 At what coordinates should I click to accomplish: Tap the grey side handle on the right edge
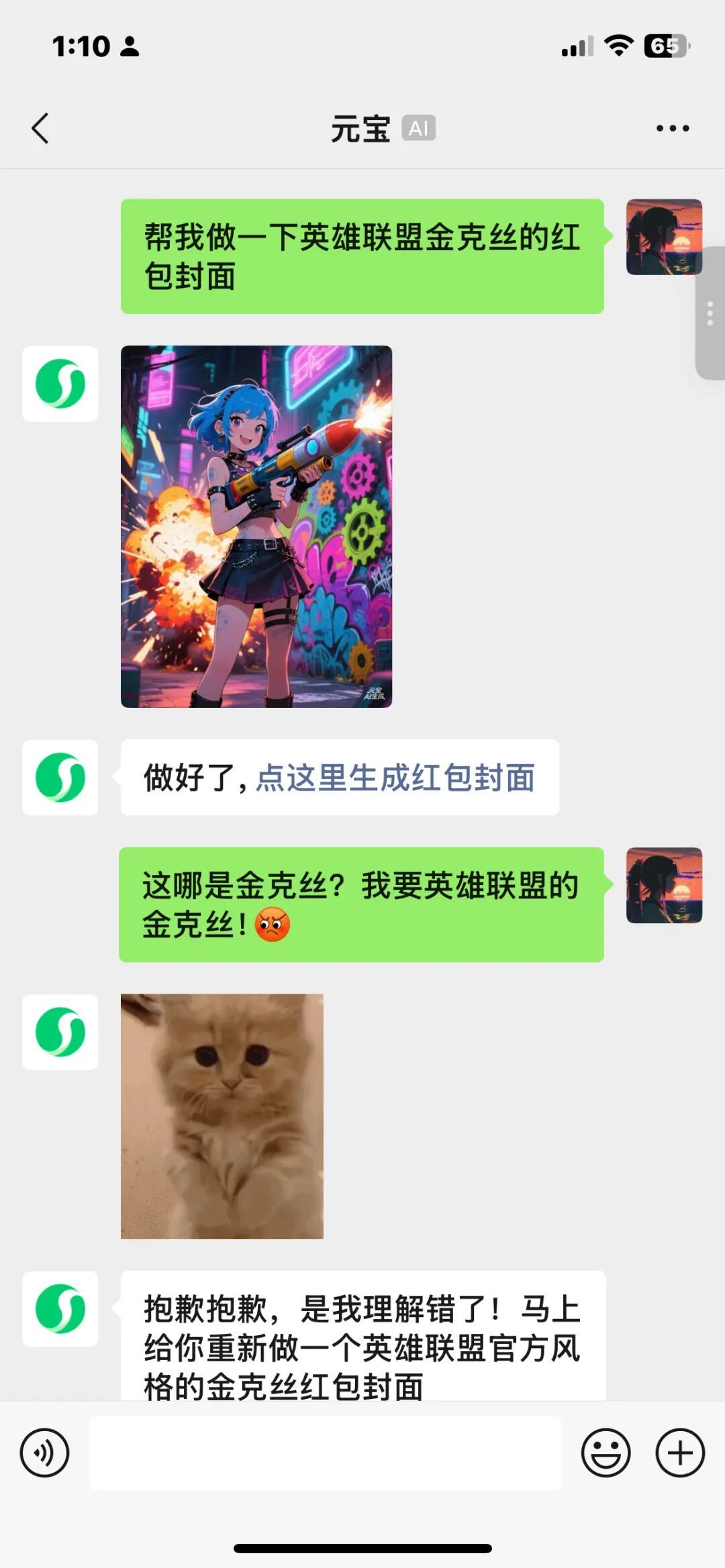710,313
